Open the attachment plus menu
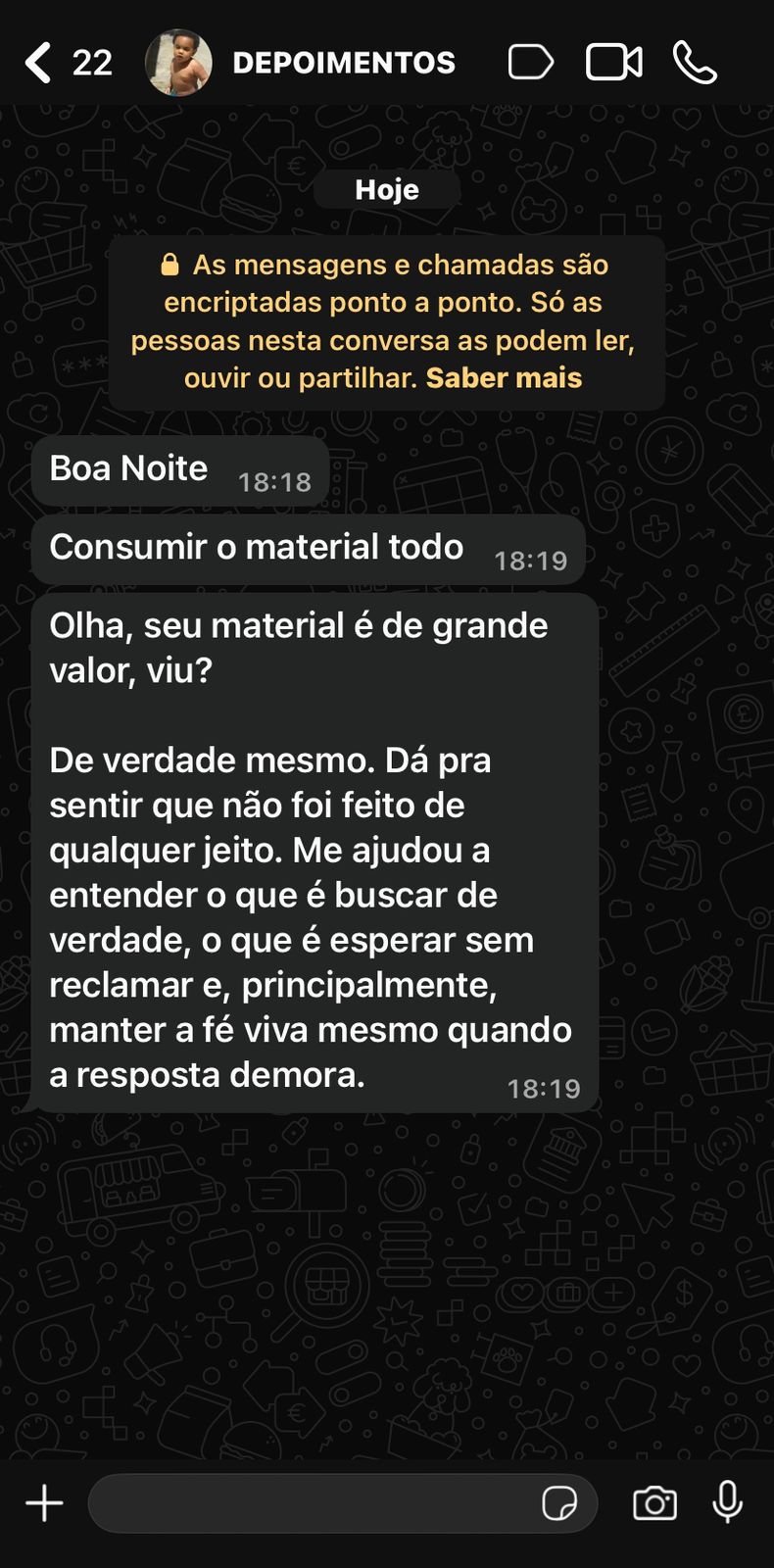The height and width of the screenshot is (1568, 774). pyautogui.click(x=44, y=1502)
